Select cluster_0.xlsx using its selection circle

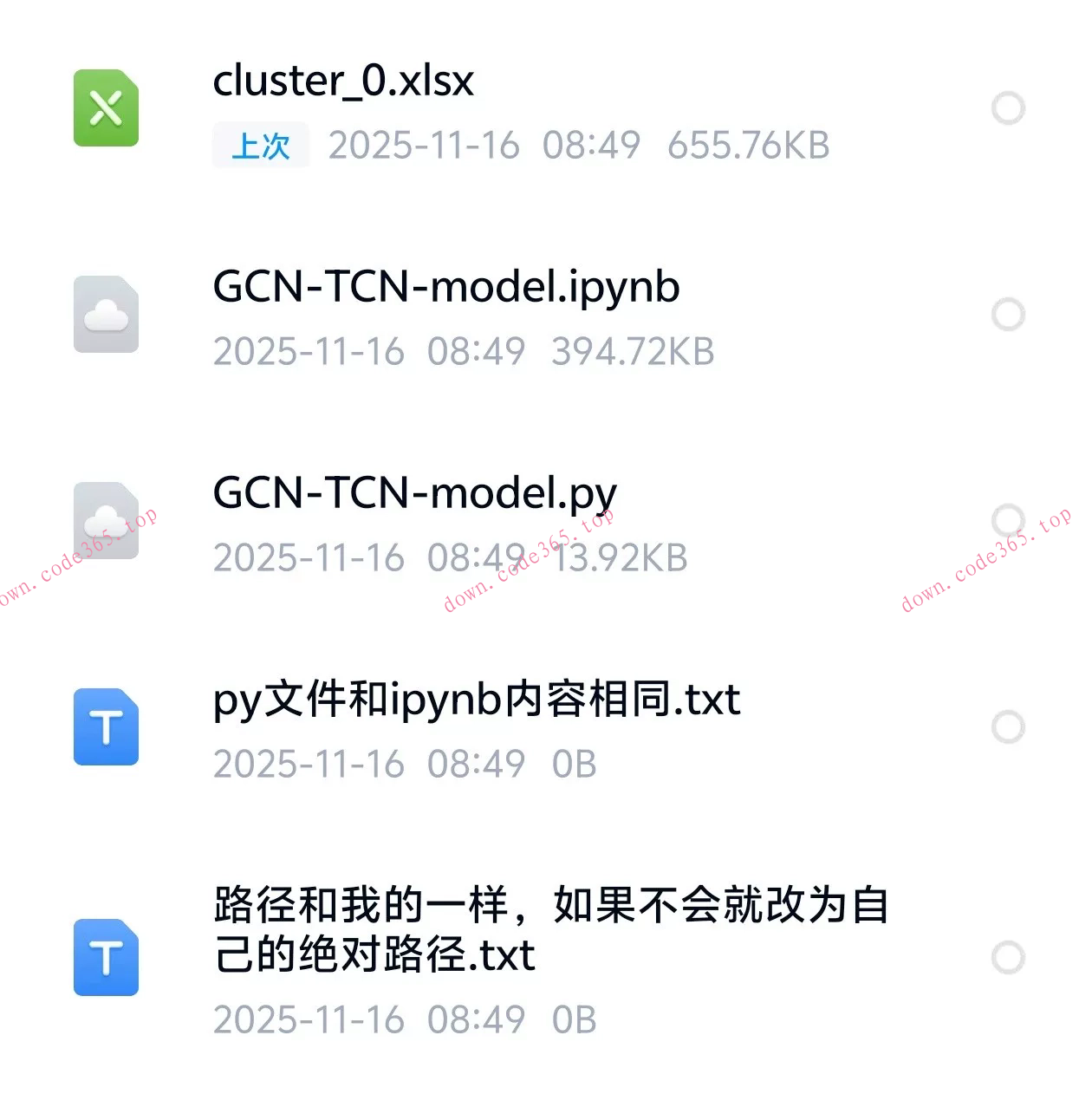pos(1008,107)
